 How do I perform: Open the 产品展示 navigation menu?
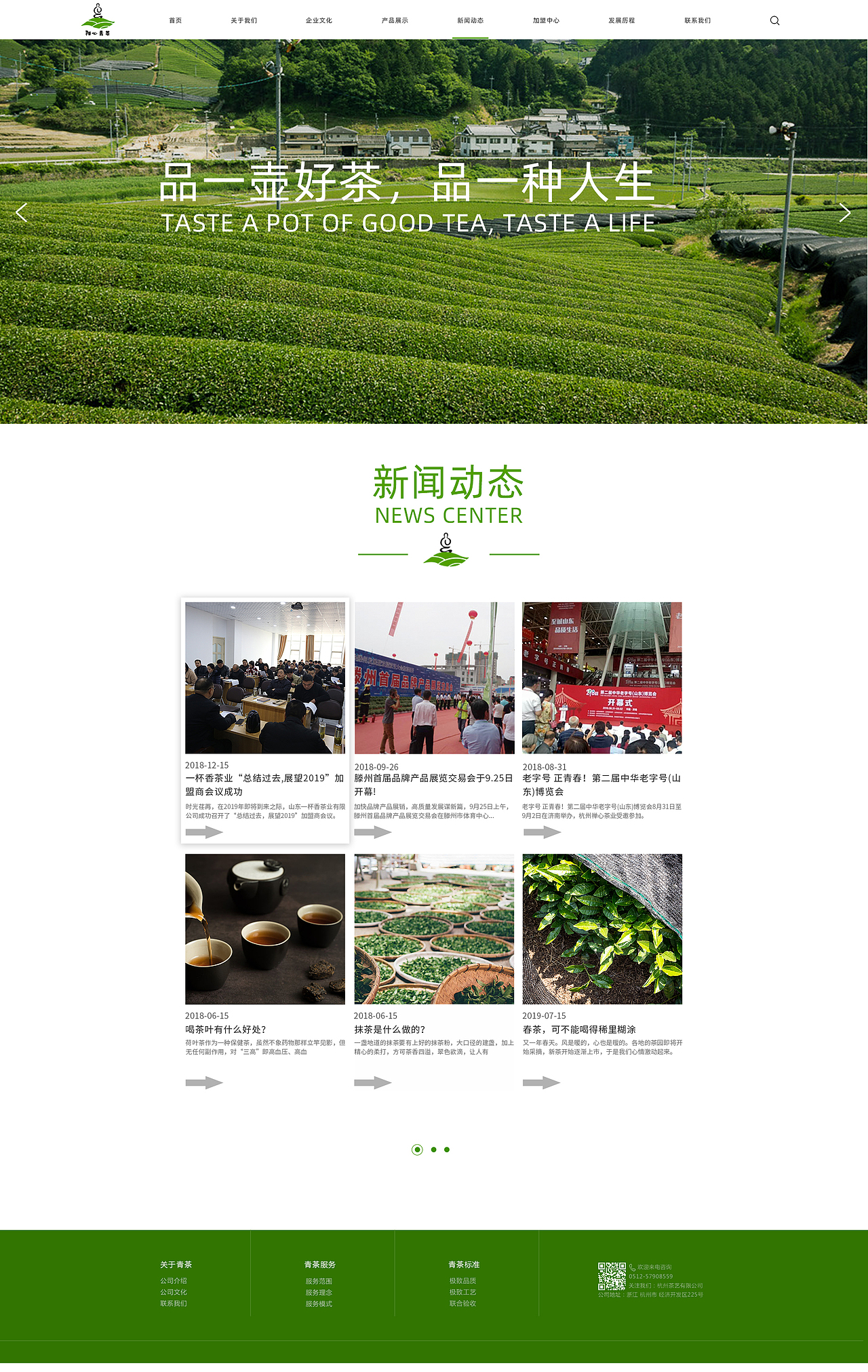tap(393, 20)
